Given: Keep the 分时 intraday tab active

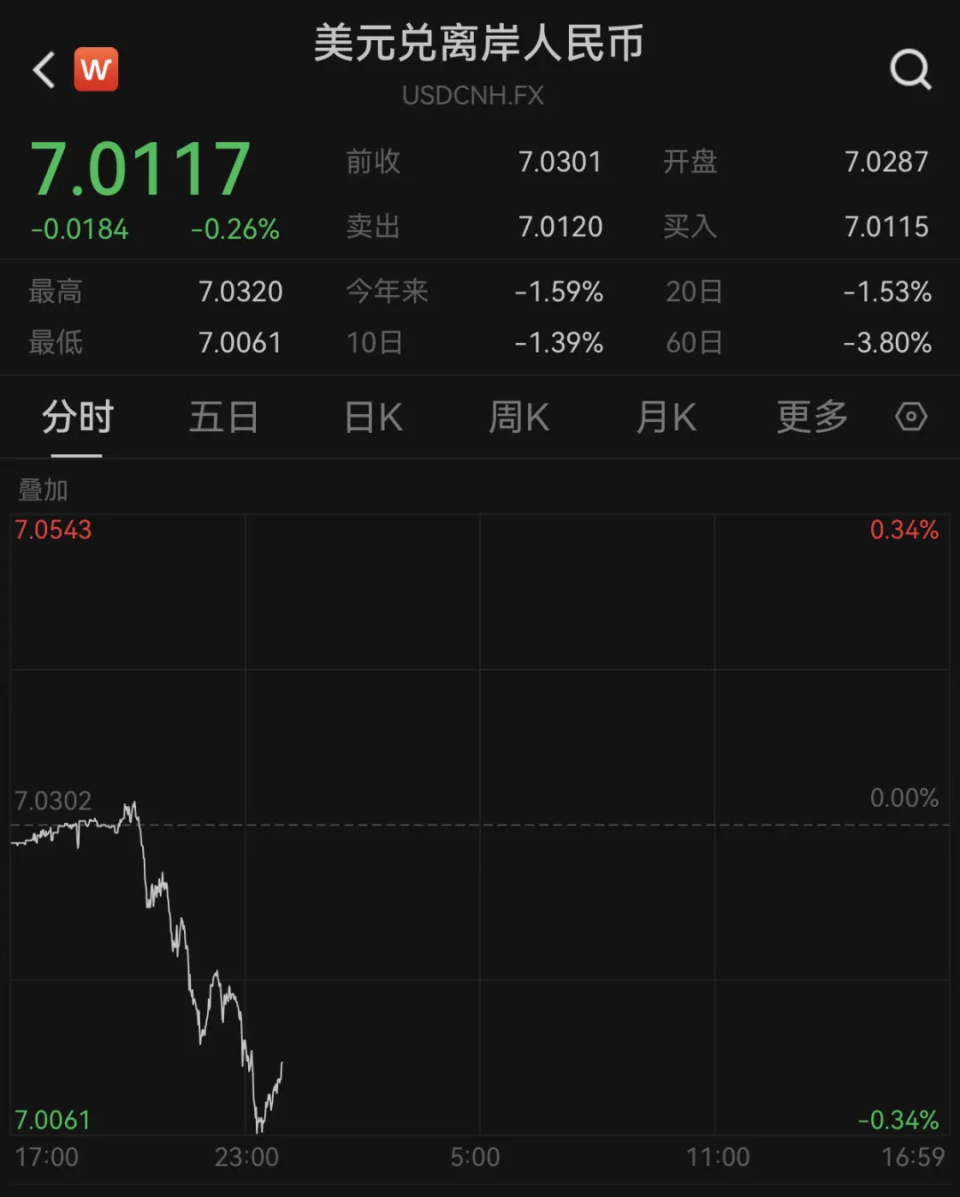Looking at the screenshot, I should (x=78, y=417).
